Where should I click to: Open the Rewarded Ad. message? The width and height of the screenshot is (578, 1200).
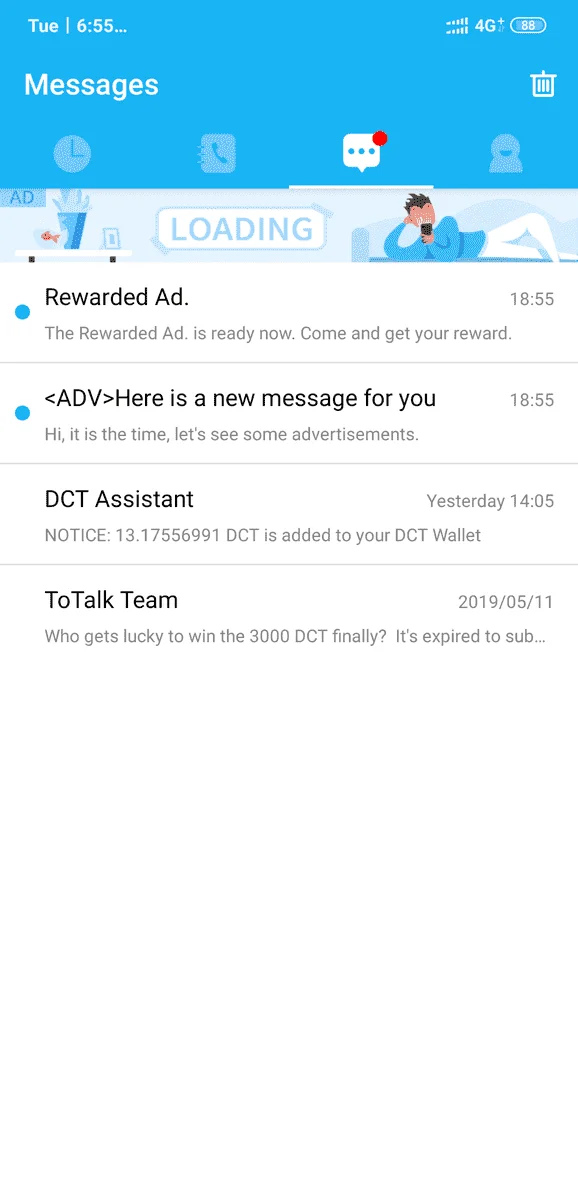289,313
